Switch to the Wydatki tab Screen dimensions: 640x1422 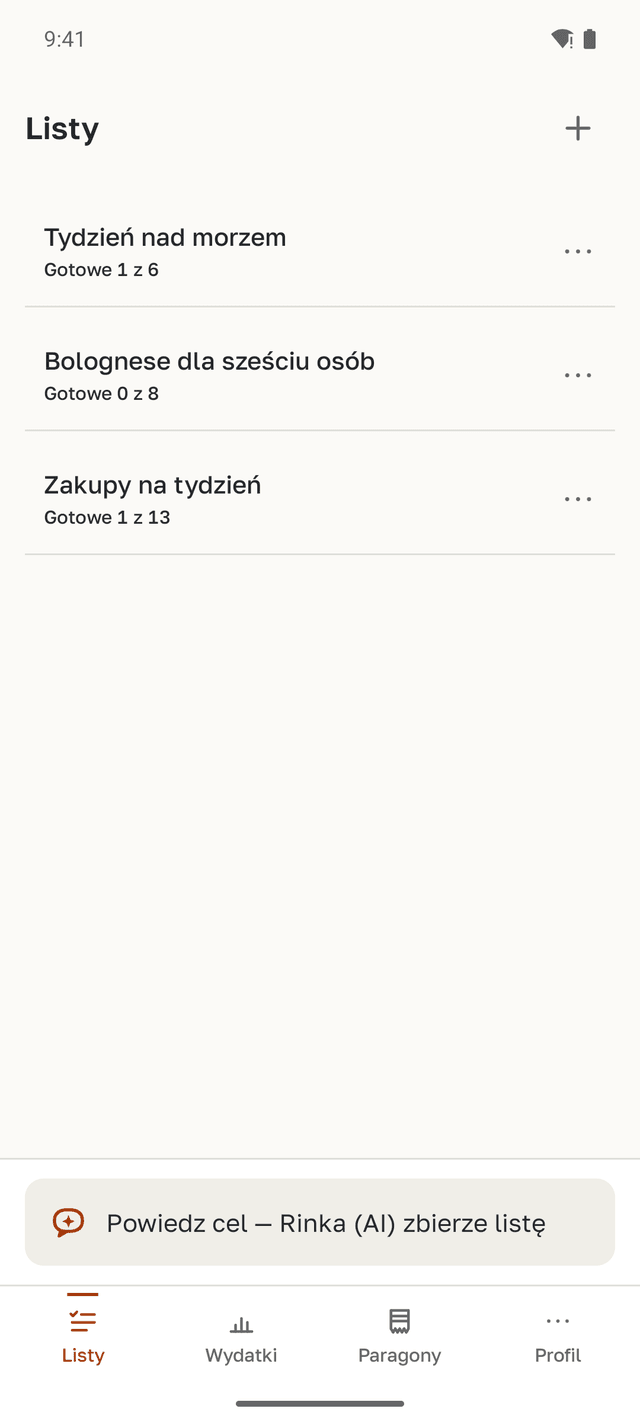(241, 1336)
